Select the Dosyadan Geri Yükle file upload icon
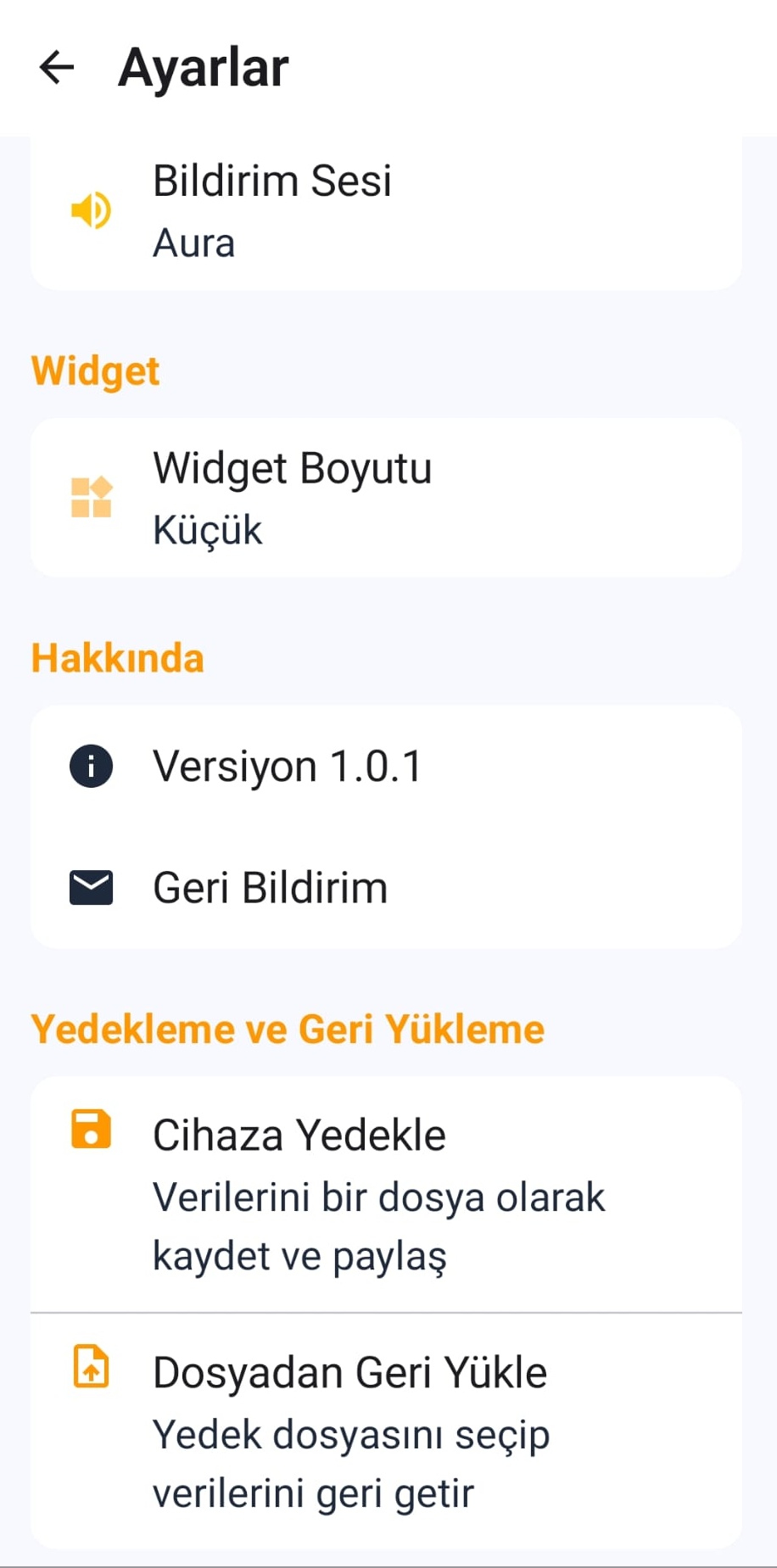 91,1367
